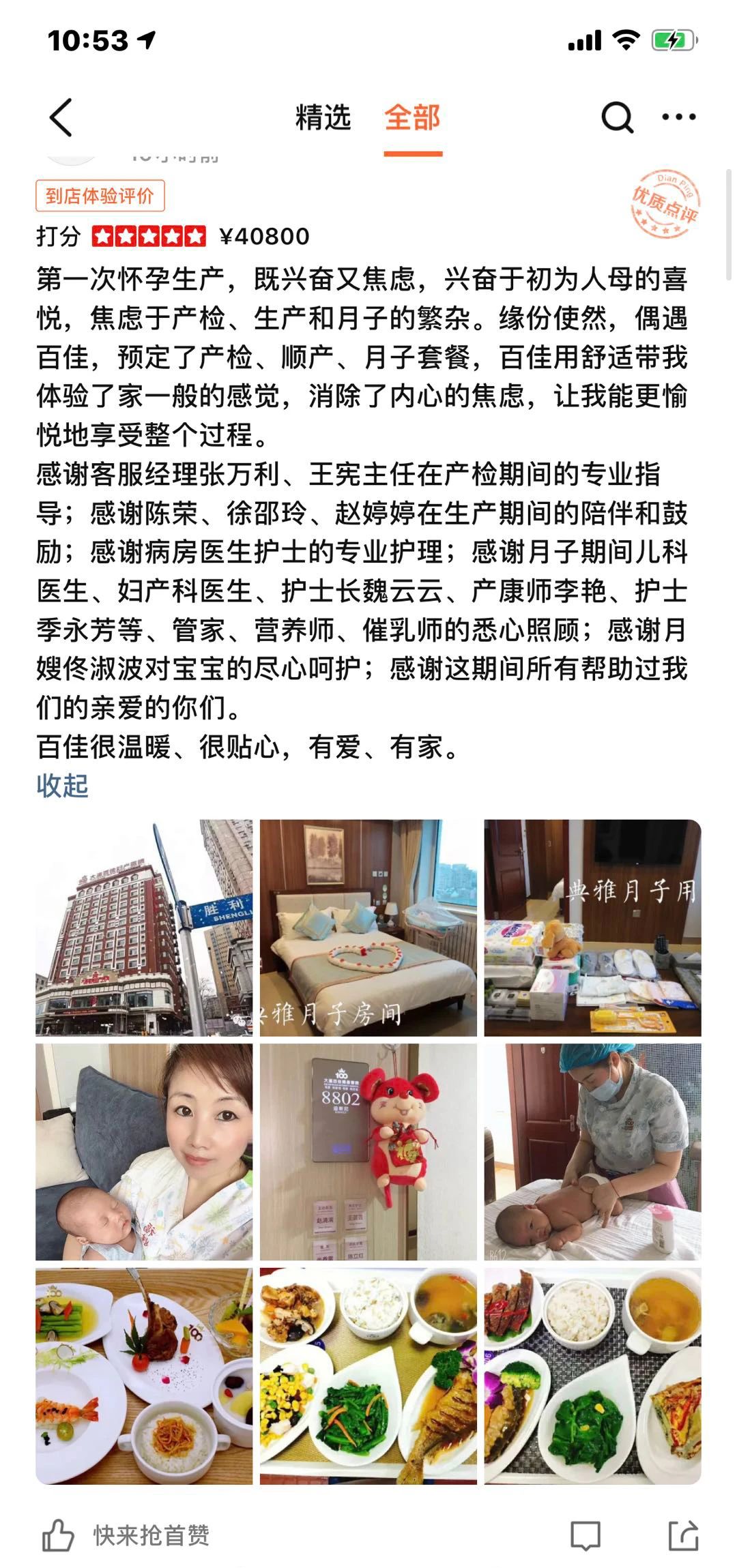This screenshot has height=1568, width=737.
Task: Open the fish and corn meal photo
Action: (x=368, y=1376)
